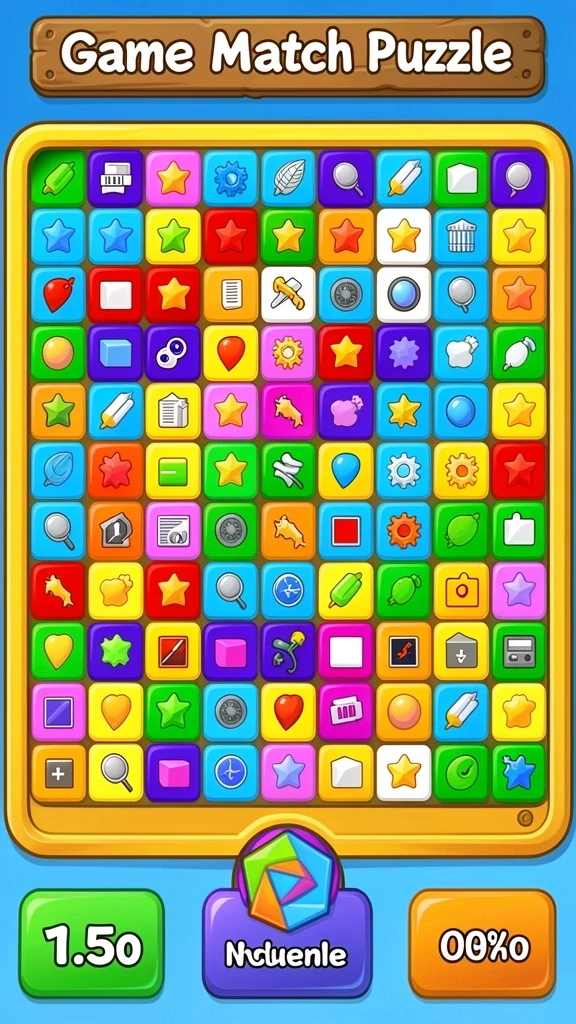This screenshot has height=1024, width=576.
Task: Choose the blue tile with the columned building
Action: (461, 236)
